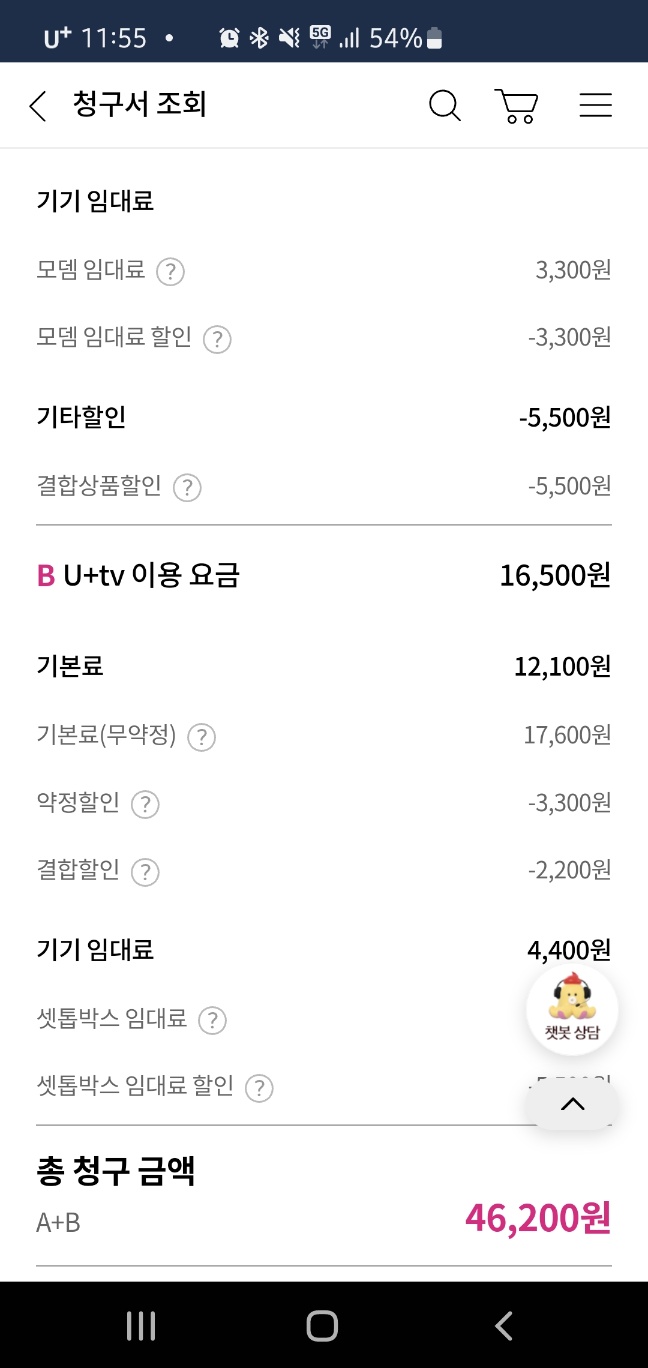Open recent apps from navigation bar
The image size is (648, 1368).
141,1326
